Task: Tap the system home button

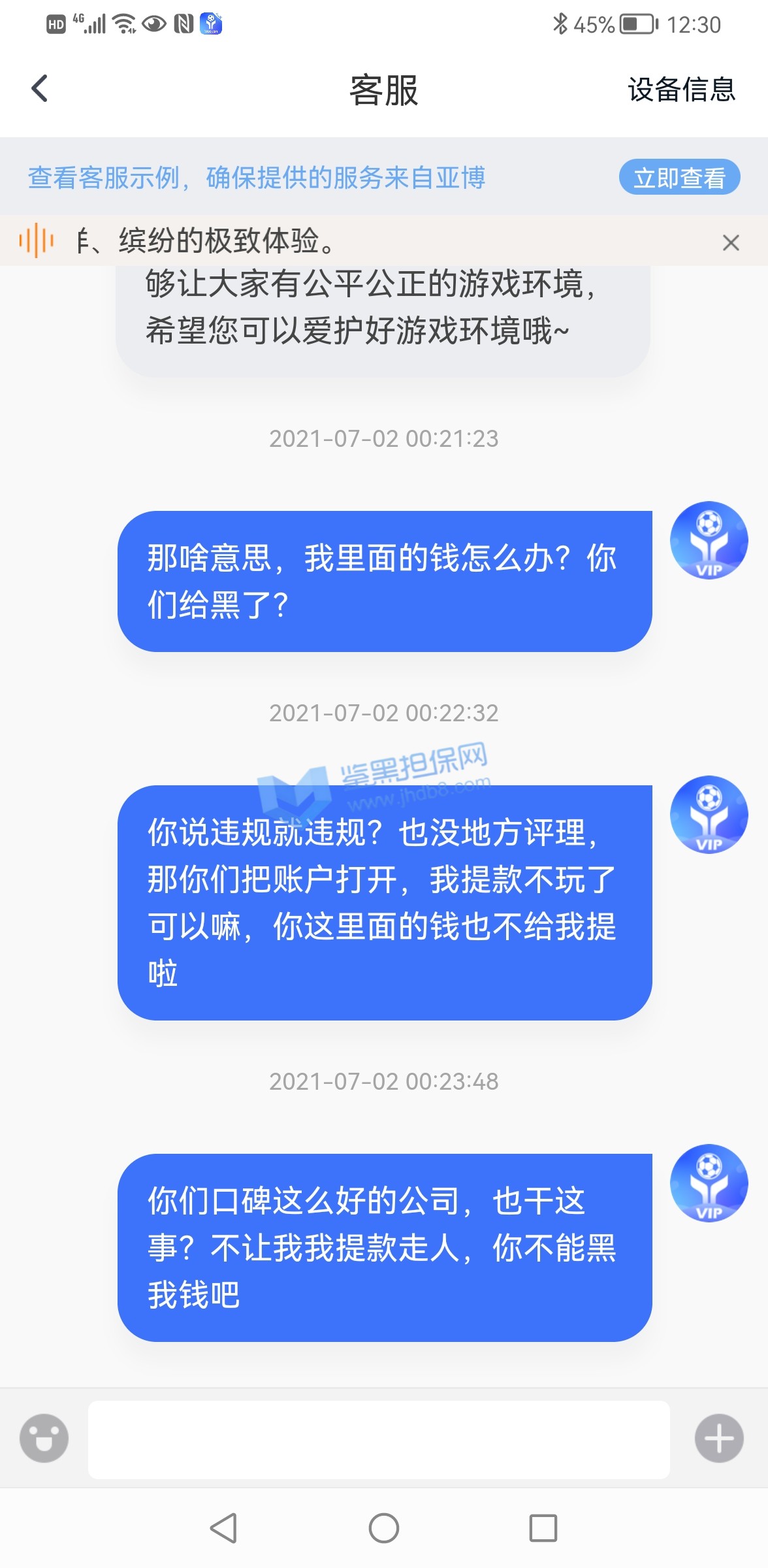Action: (384, 1528)
